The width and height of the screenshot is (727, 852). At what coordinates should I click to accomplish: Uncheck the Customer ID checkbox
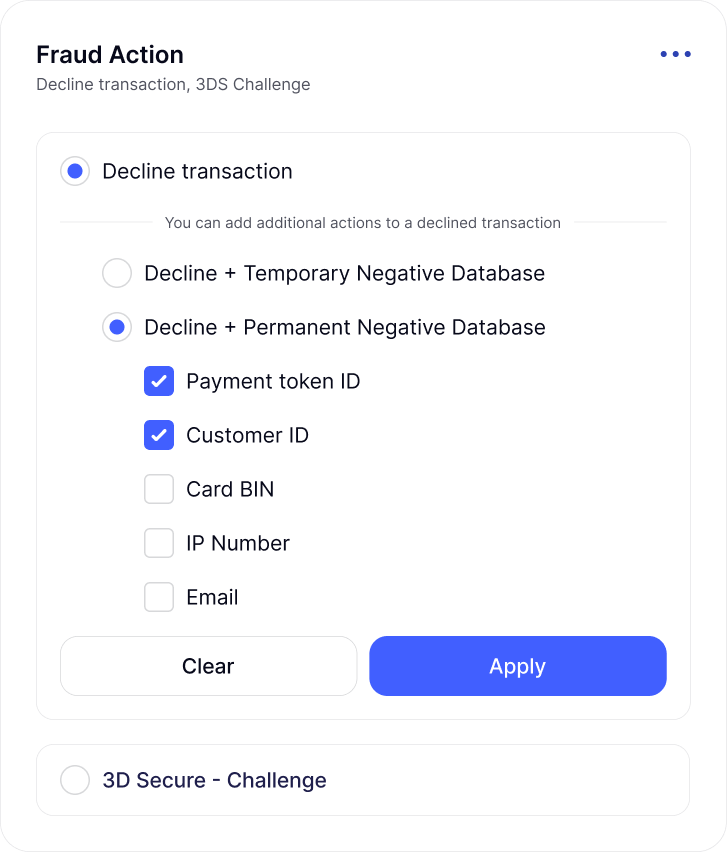(159, 435)
